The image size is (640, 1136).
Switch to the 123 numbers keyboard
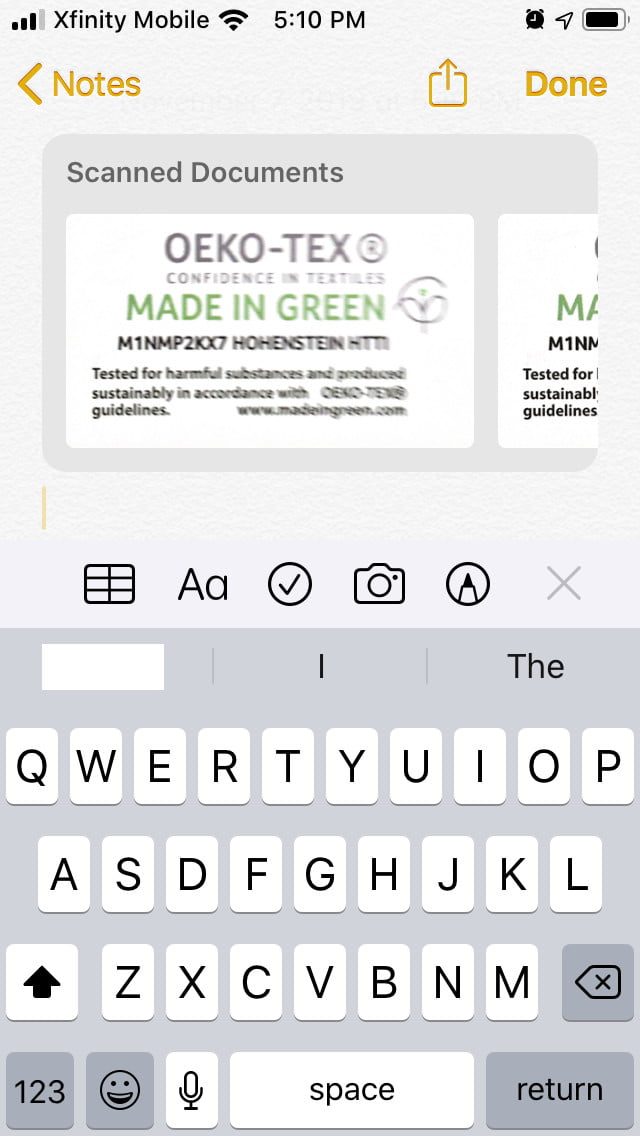(x=40, y=1089)
